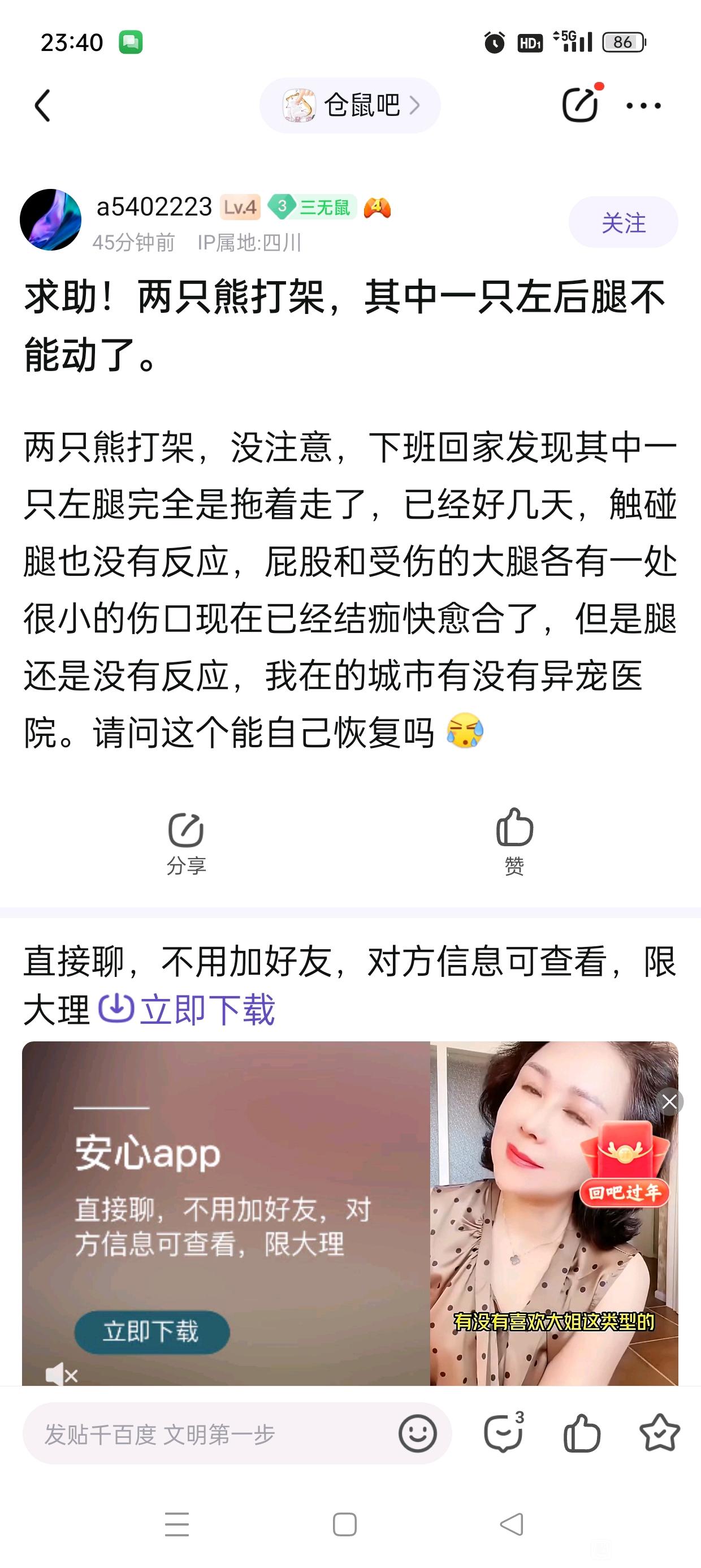Tap 立即下载 button on the 安心app ad
701x1568 pixels.
point(152,1331)
